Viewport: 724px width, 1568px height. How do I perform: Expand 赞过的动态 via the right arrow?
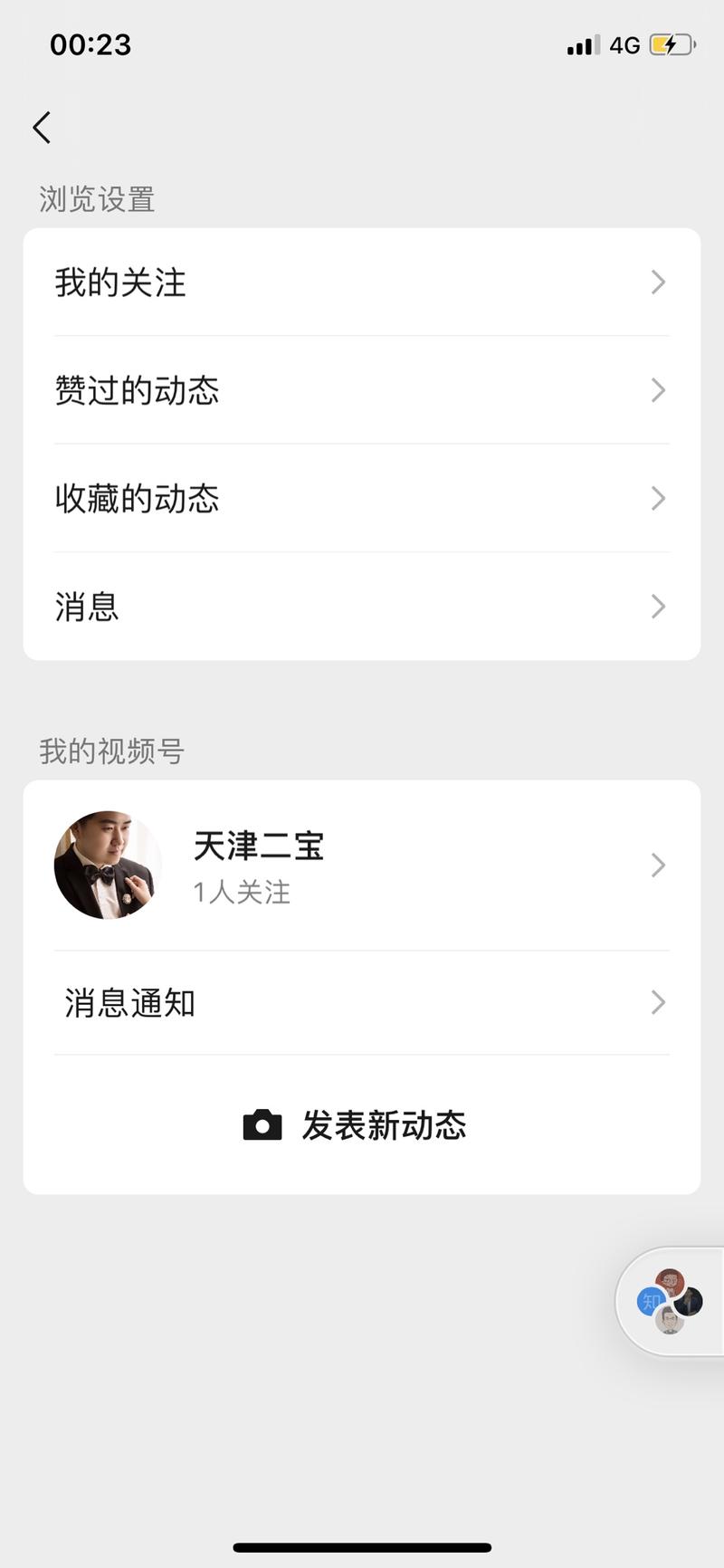[658, 390]
